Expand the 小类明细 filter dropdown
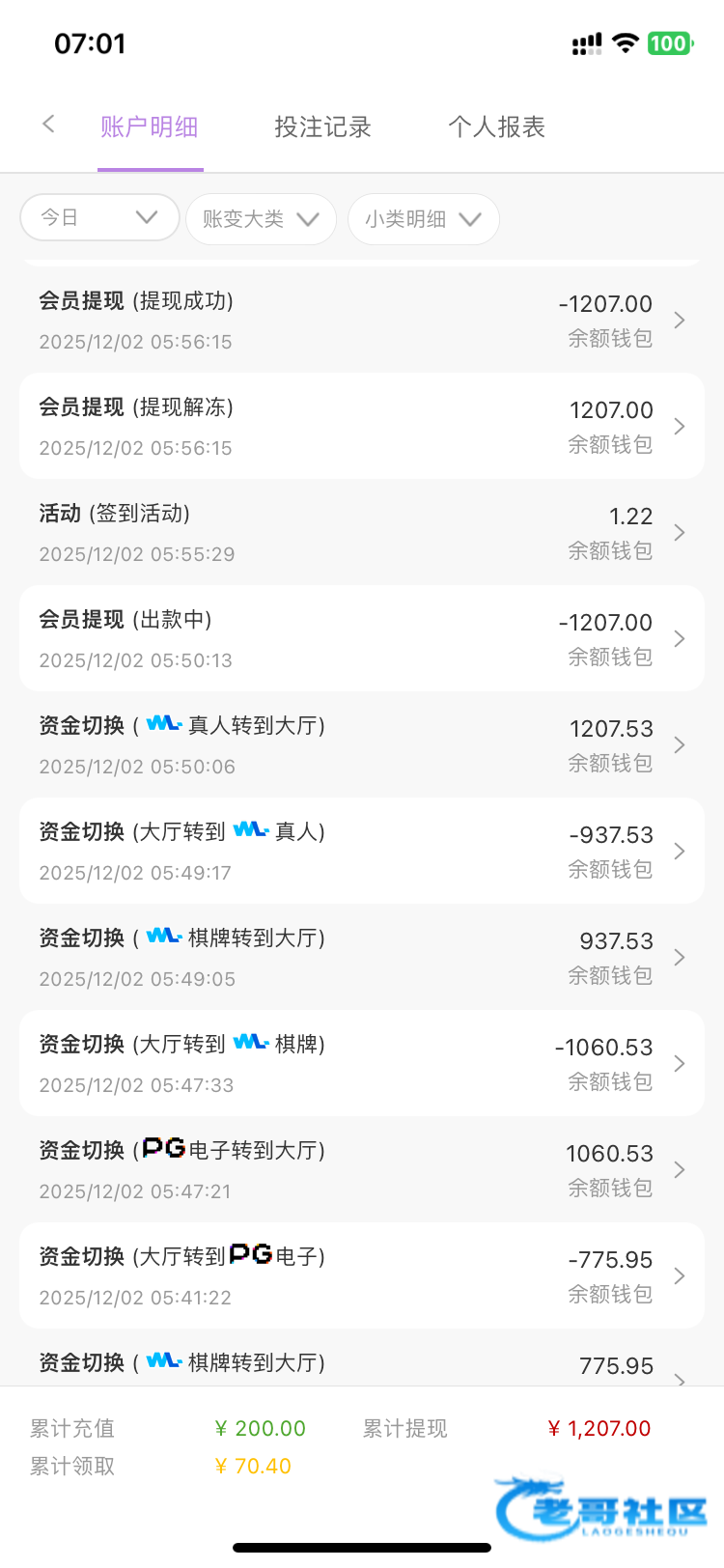The width and height of the screenshot is (724, 1568). click(423, 219)
